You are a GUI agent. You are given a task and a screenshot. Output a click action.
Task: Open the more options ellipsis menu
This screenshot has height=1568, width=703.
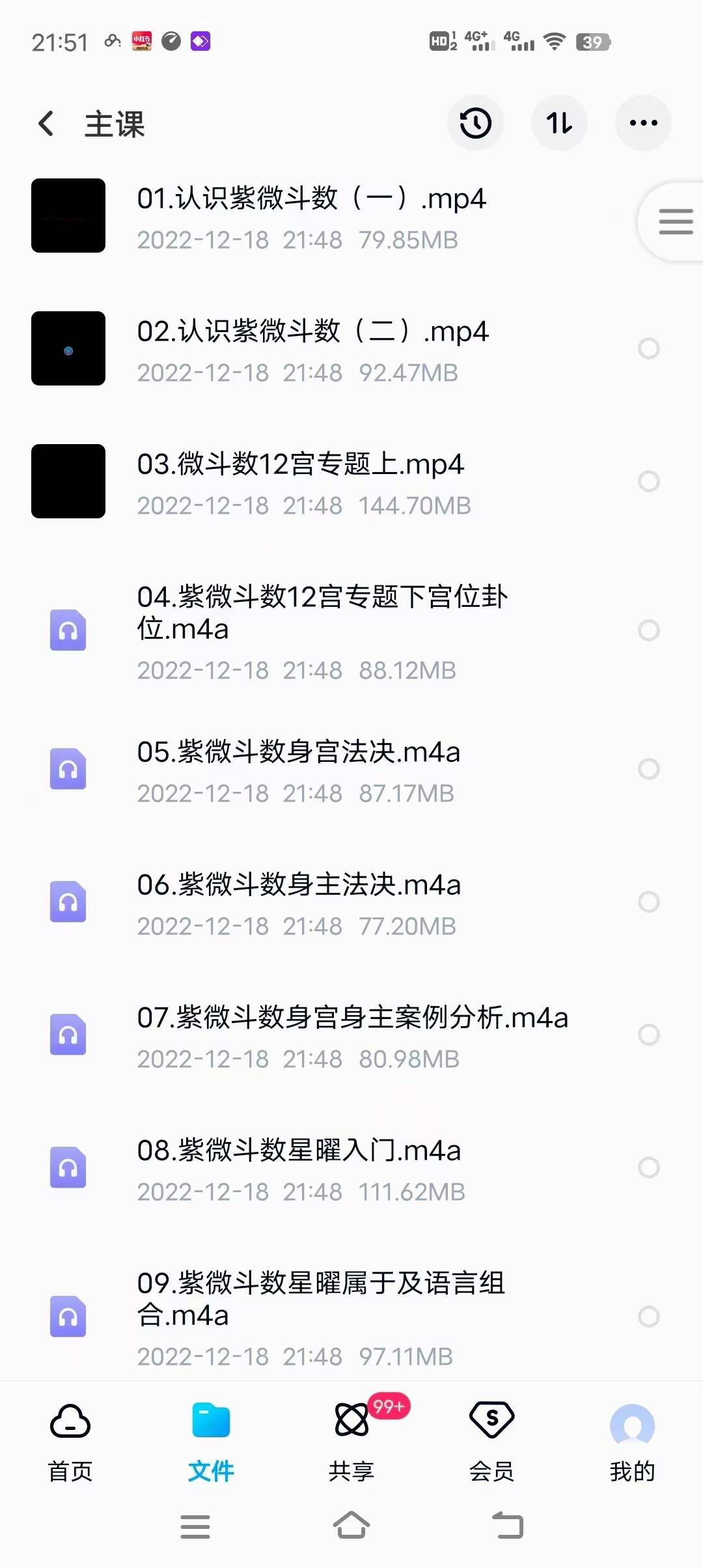(643, 122)
